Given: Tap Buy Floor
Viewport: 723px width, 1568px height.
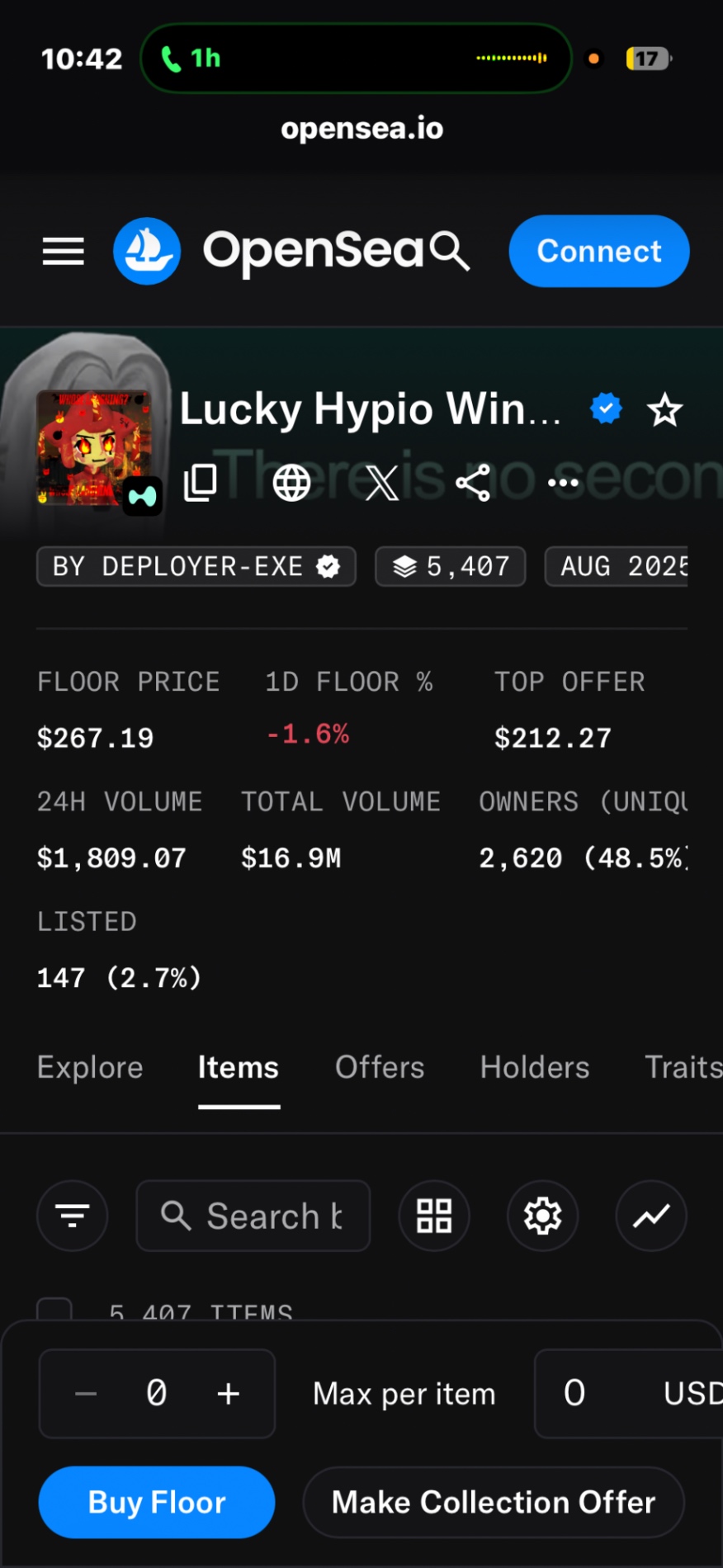Looking at the screenshot, I should pos(157,1502).
